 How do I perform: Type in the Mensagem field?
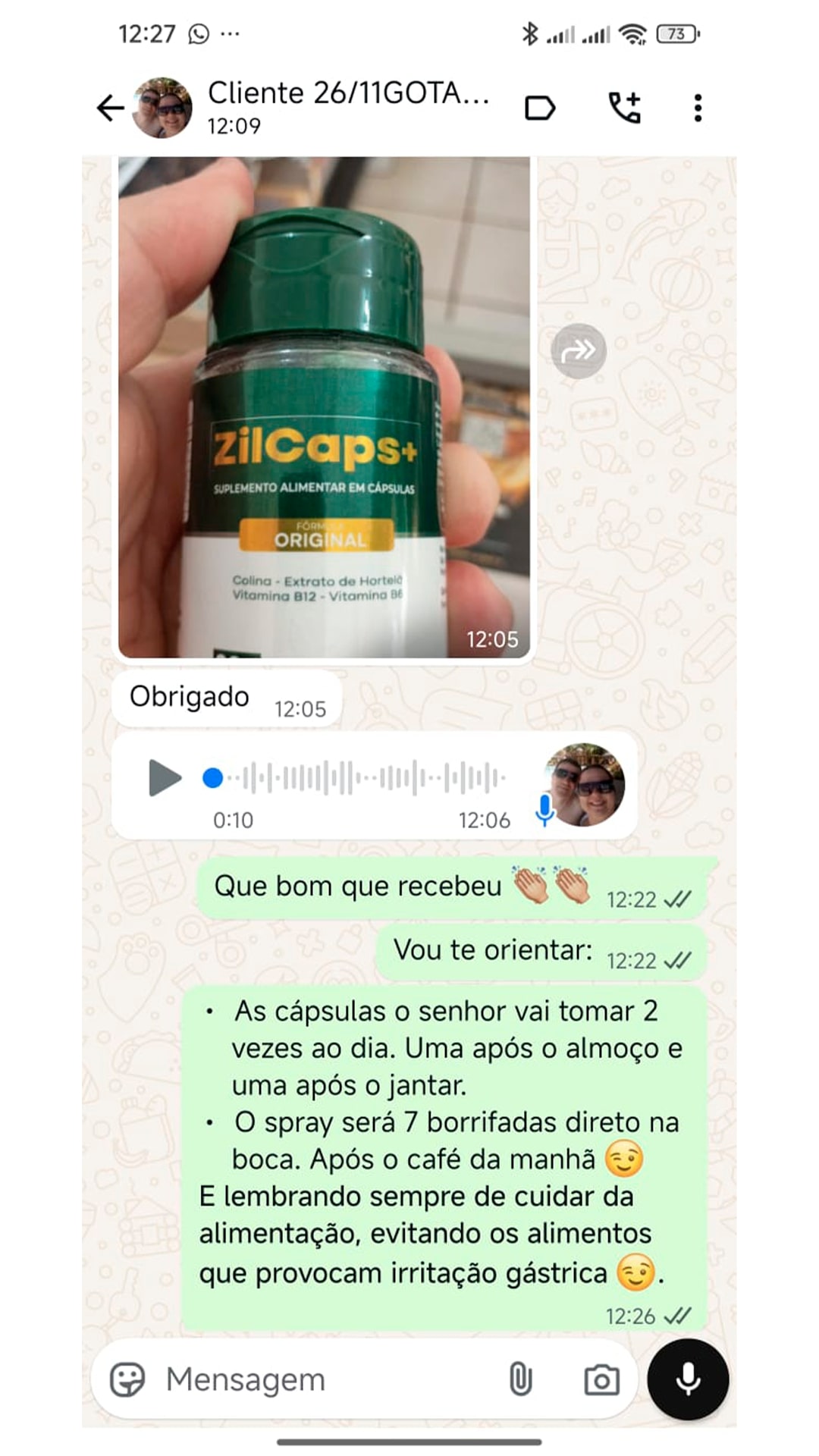point(326,1379)
